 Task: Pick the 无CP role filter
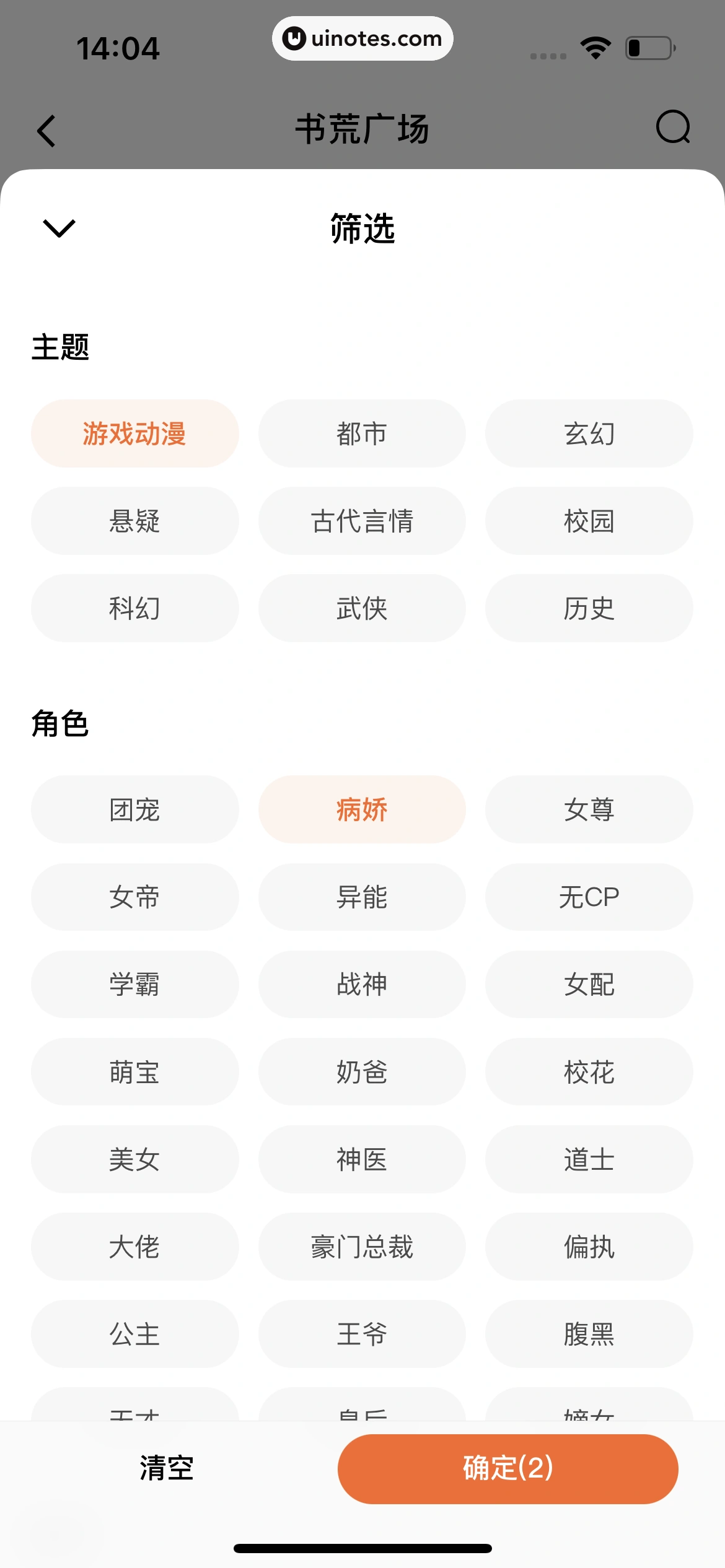tap(589, 897)
